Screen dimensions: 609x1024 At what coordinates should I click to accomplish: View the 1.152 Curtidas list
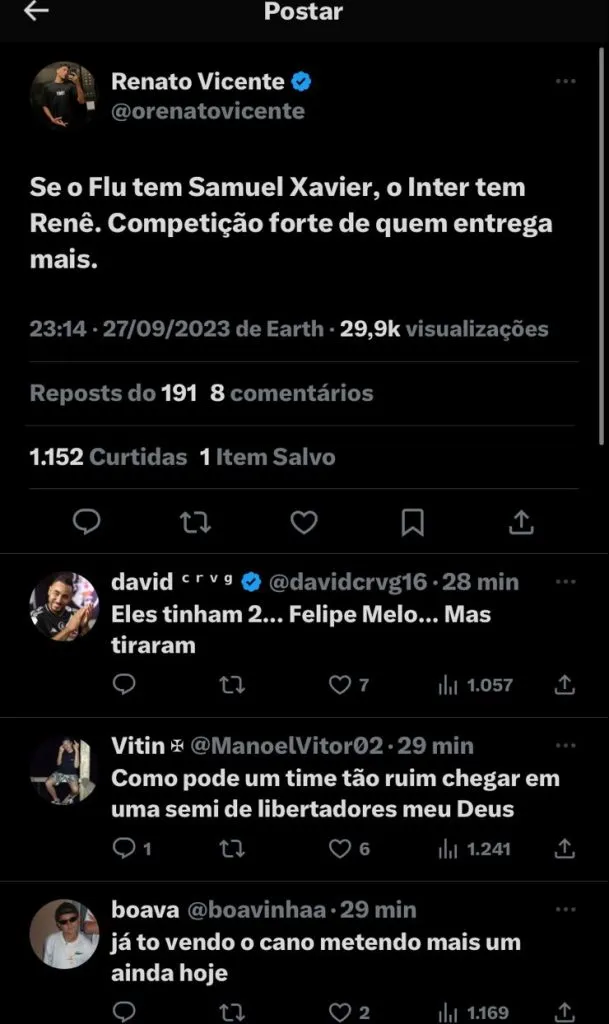coord(108,457)
